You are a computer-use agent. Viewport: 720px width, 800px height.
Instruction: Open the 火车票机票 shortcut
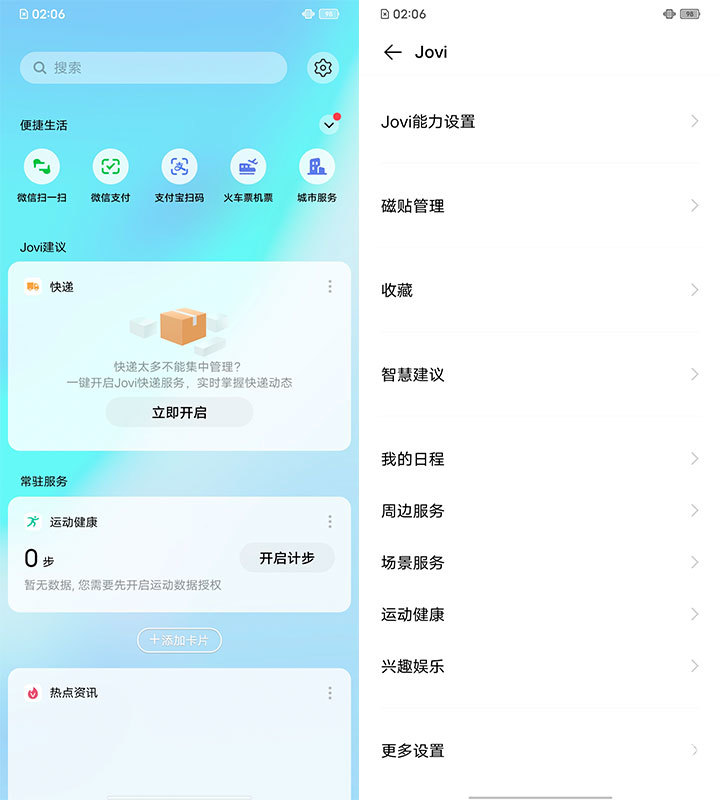click(248, 167)
